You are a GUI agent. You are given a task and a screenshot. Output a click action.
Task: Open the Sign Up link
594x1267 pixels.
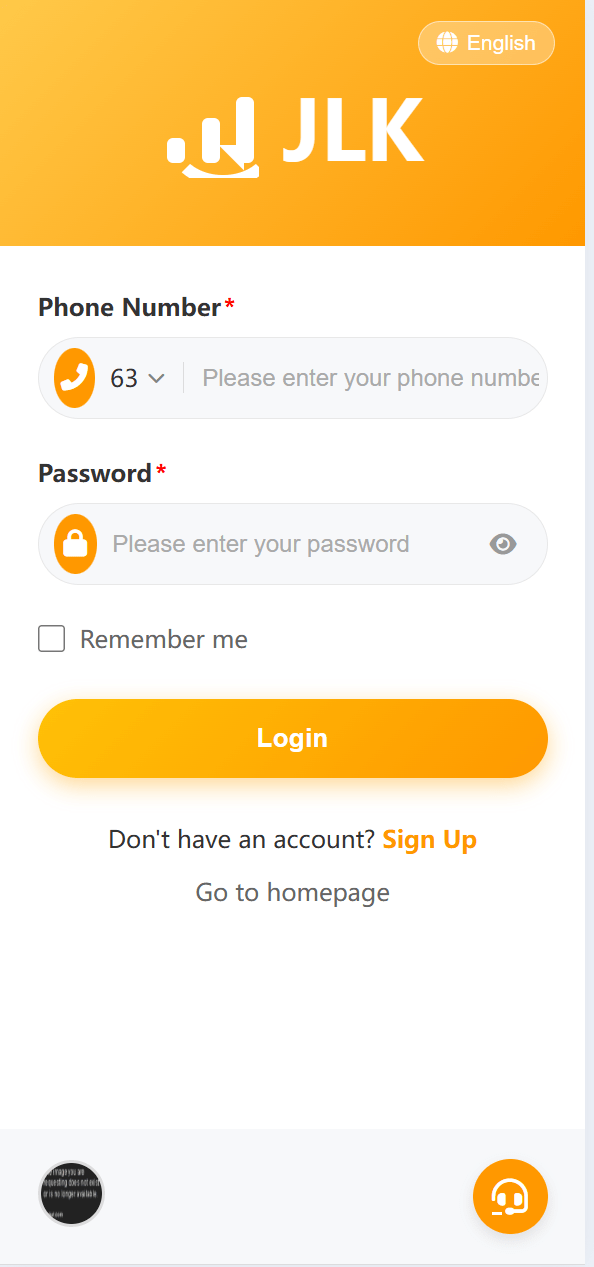tap(430, 839)
